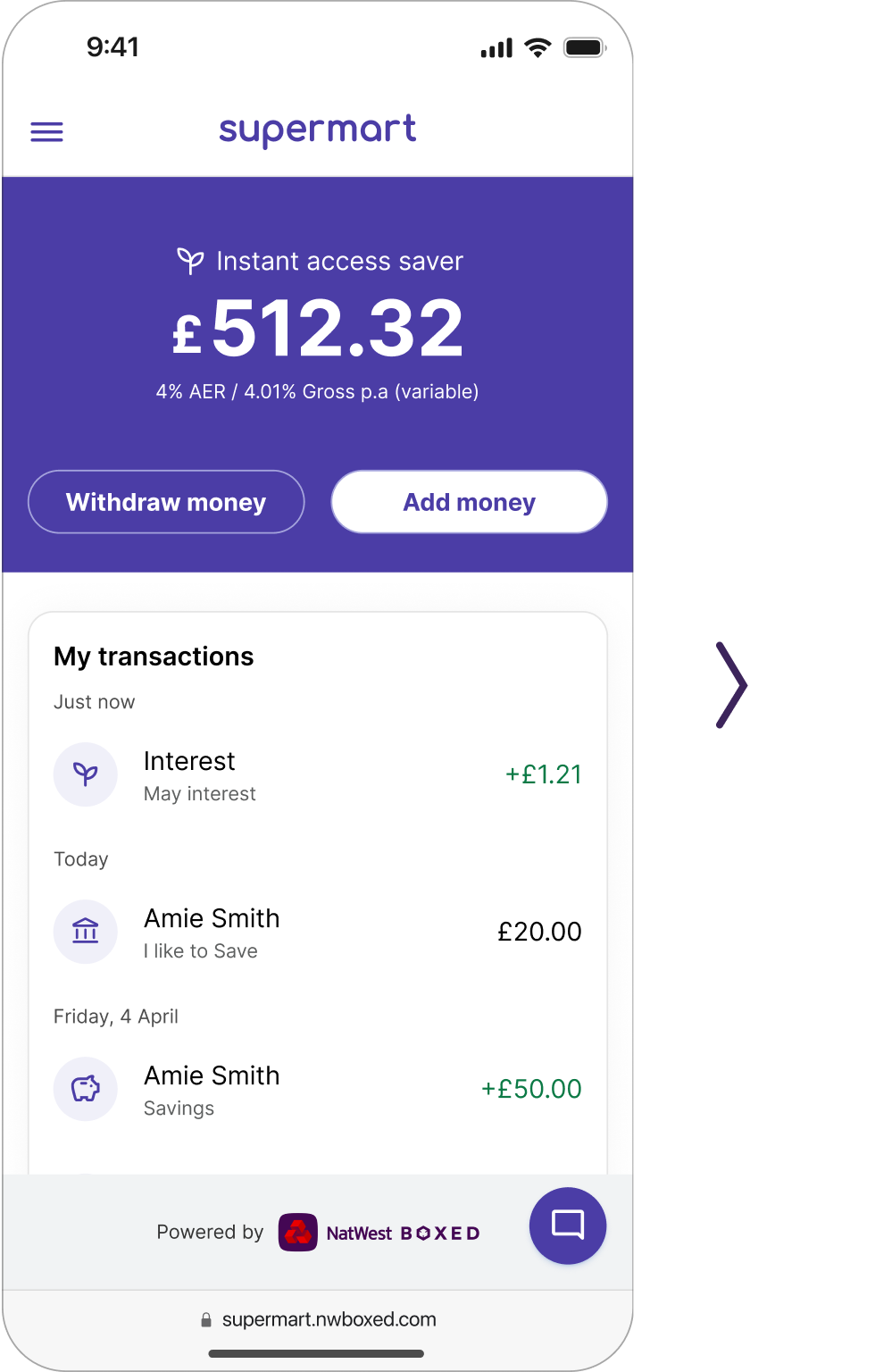875x1372 pixels.
Task: Open supermart.nwboxed.com address bar
Action: [329, 1319]
